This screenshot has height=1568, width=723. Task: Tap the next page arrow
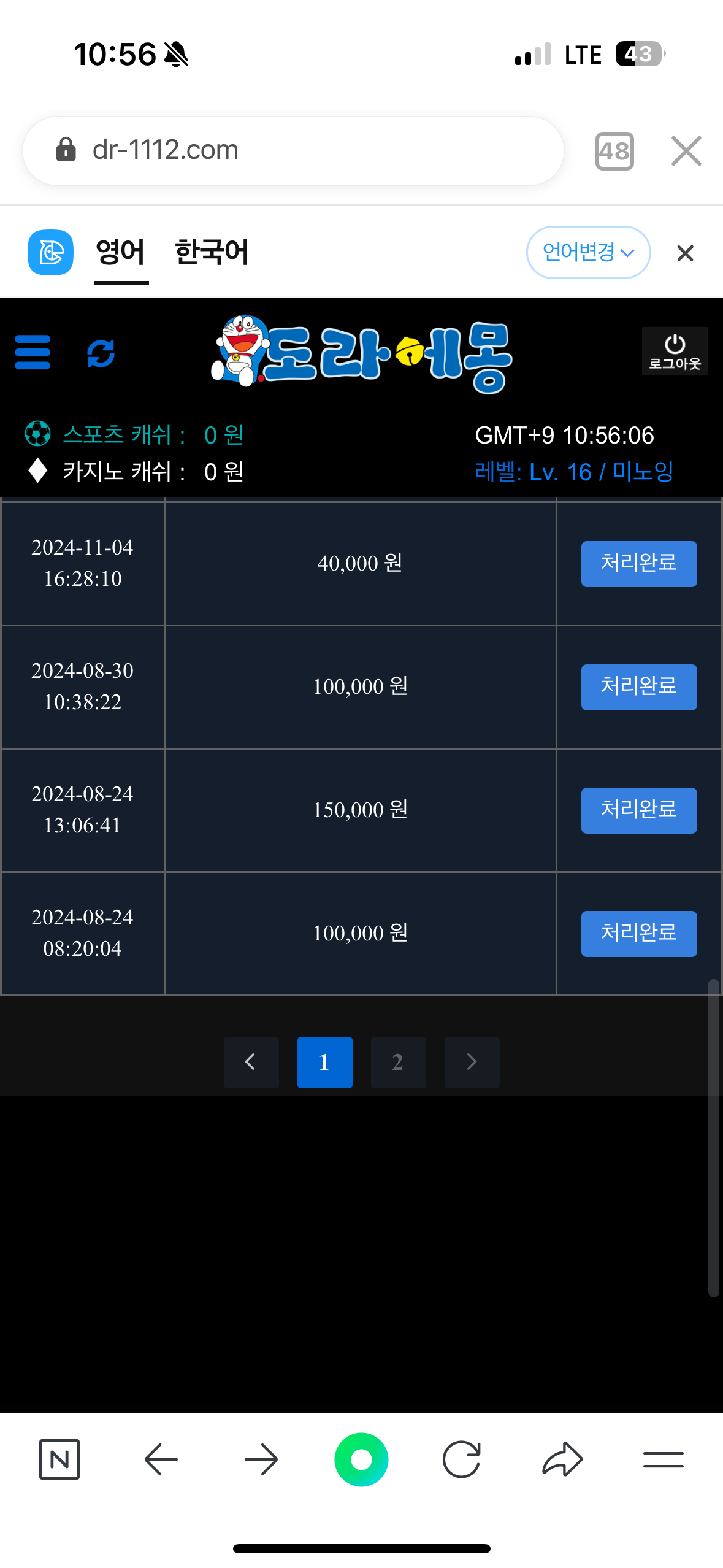[472, 1063]
